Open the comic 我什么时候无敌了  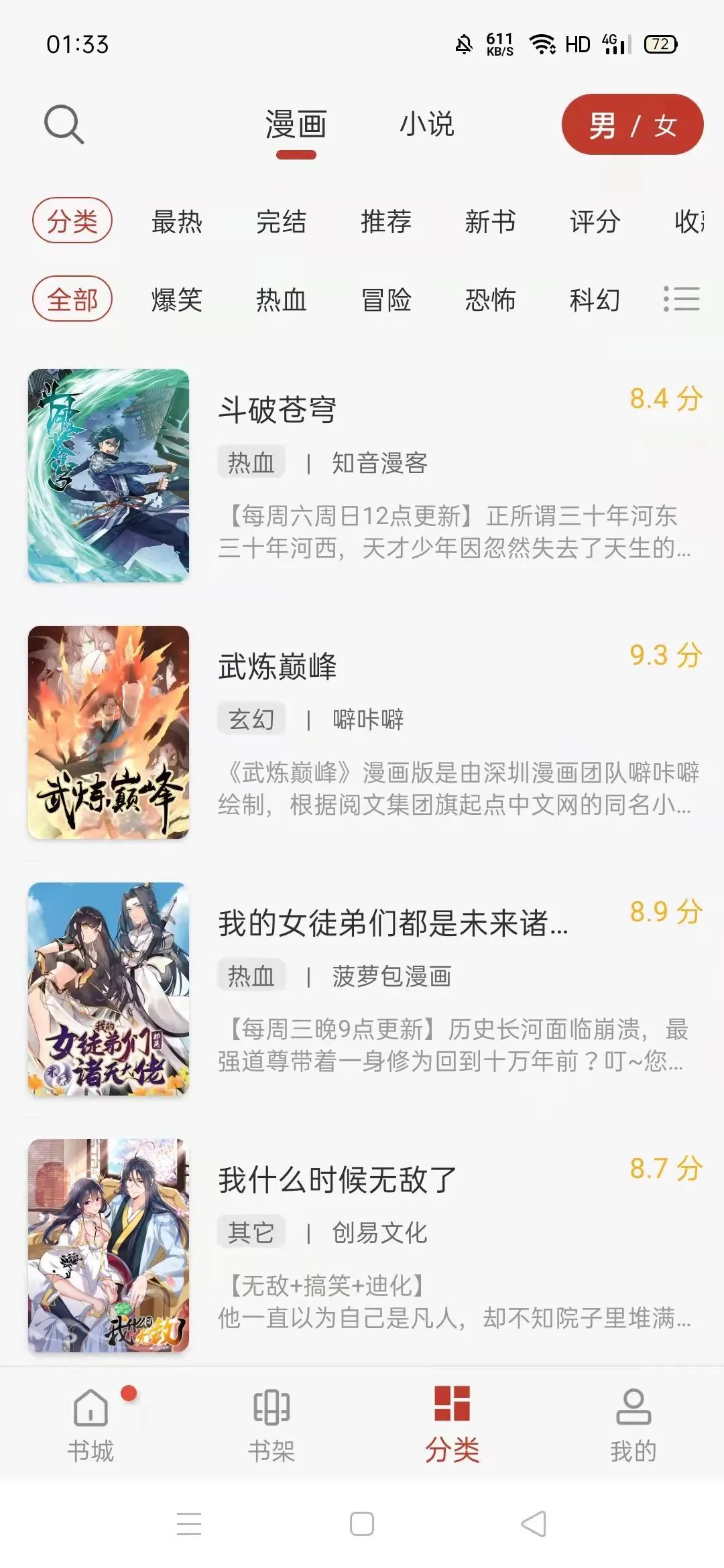337,1180
